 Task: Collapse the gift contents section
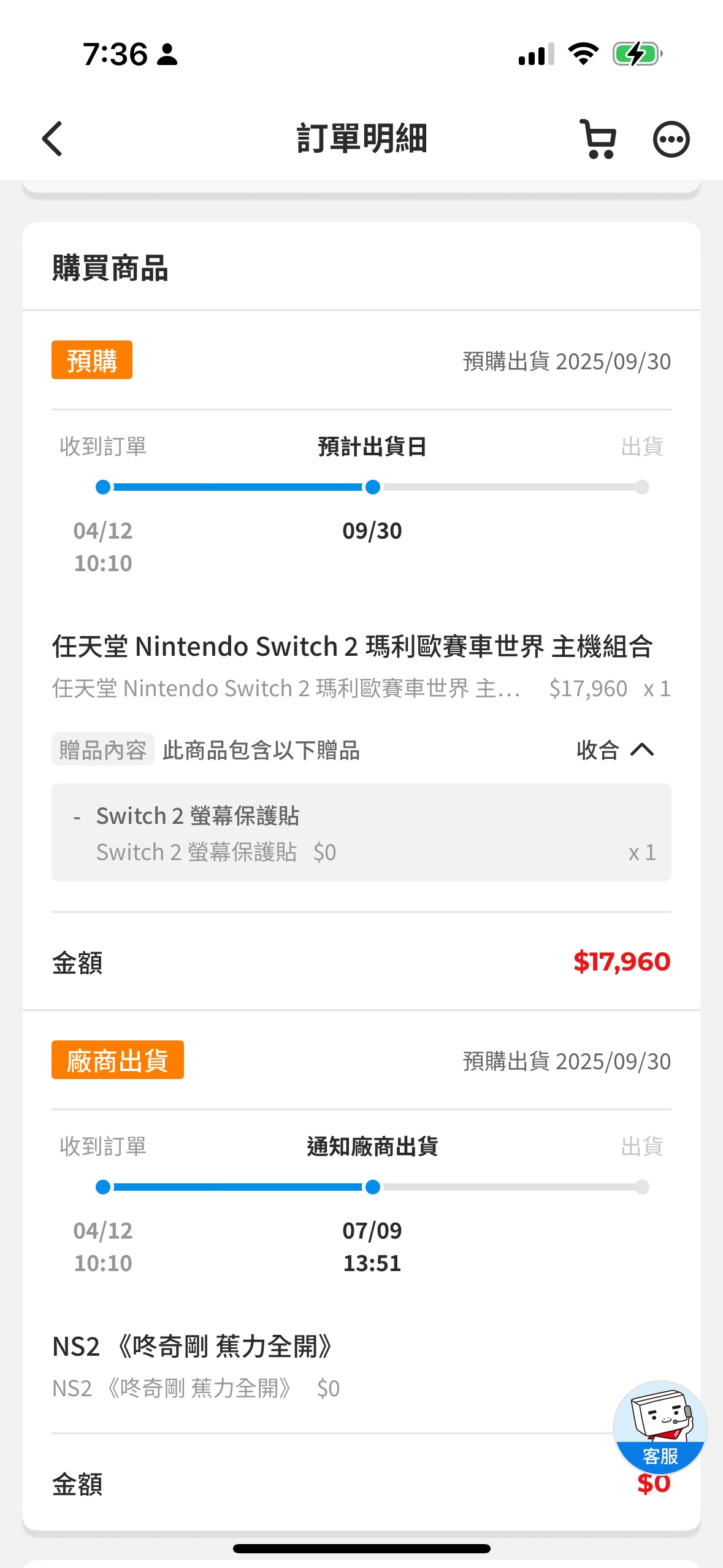tap(615, 750)
